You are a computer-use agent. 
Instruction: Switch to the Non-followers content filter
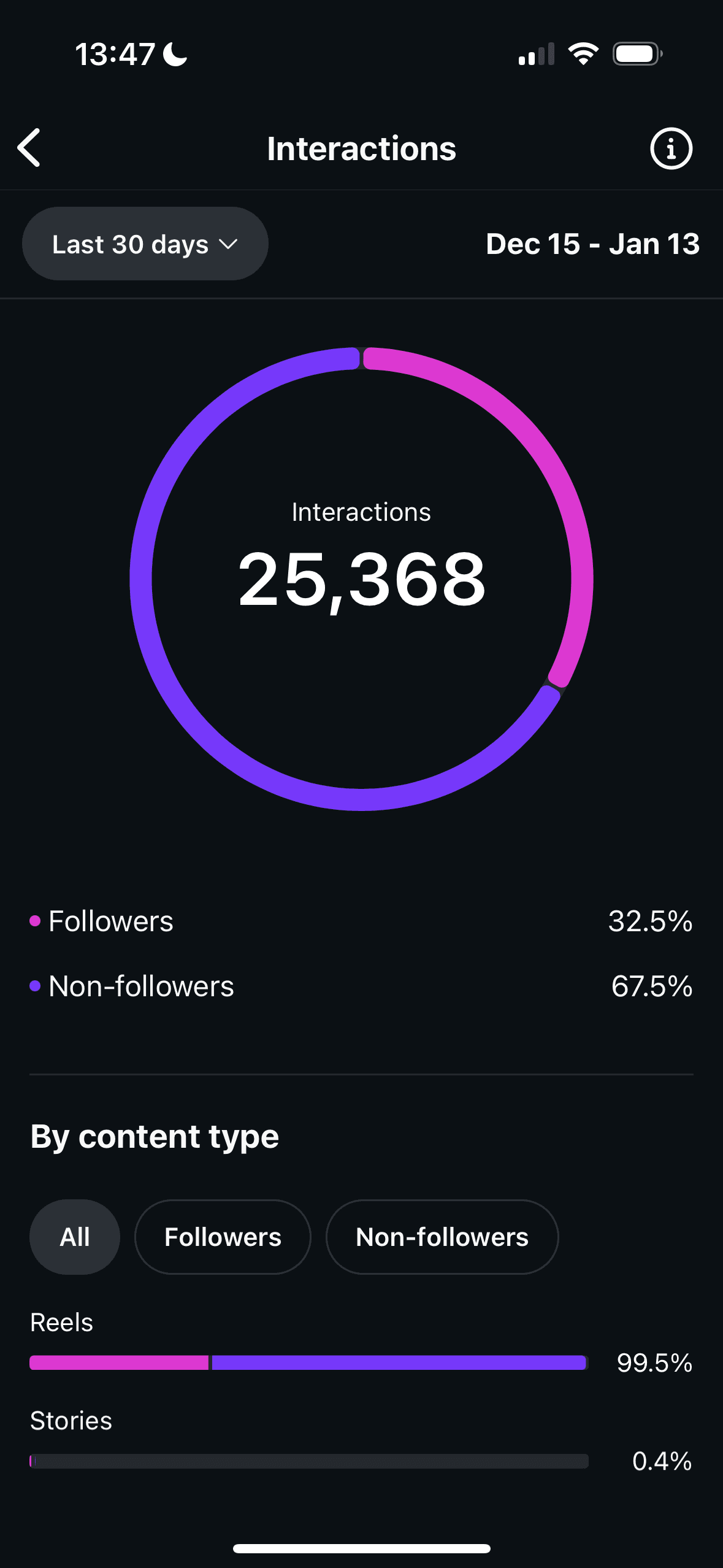[442, 1237]
